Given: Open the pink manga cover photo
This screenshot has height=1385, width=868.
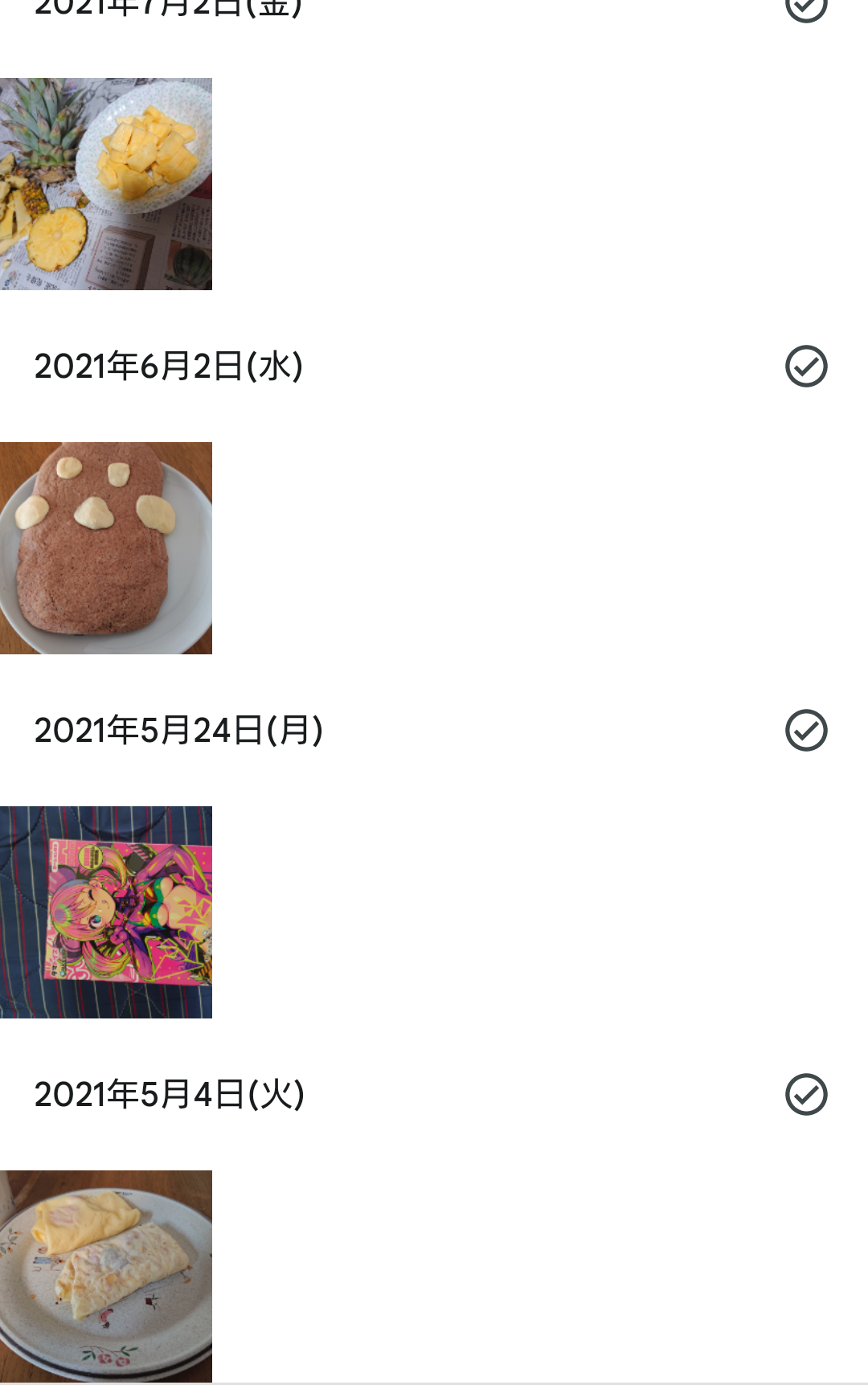Looking at the screenshot, I should click(105, 912).
